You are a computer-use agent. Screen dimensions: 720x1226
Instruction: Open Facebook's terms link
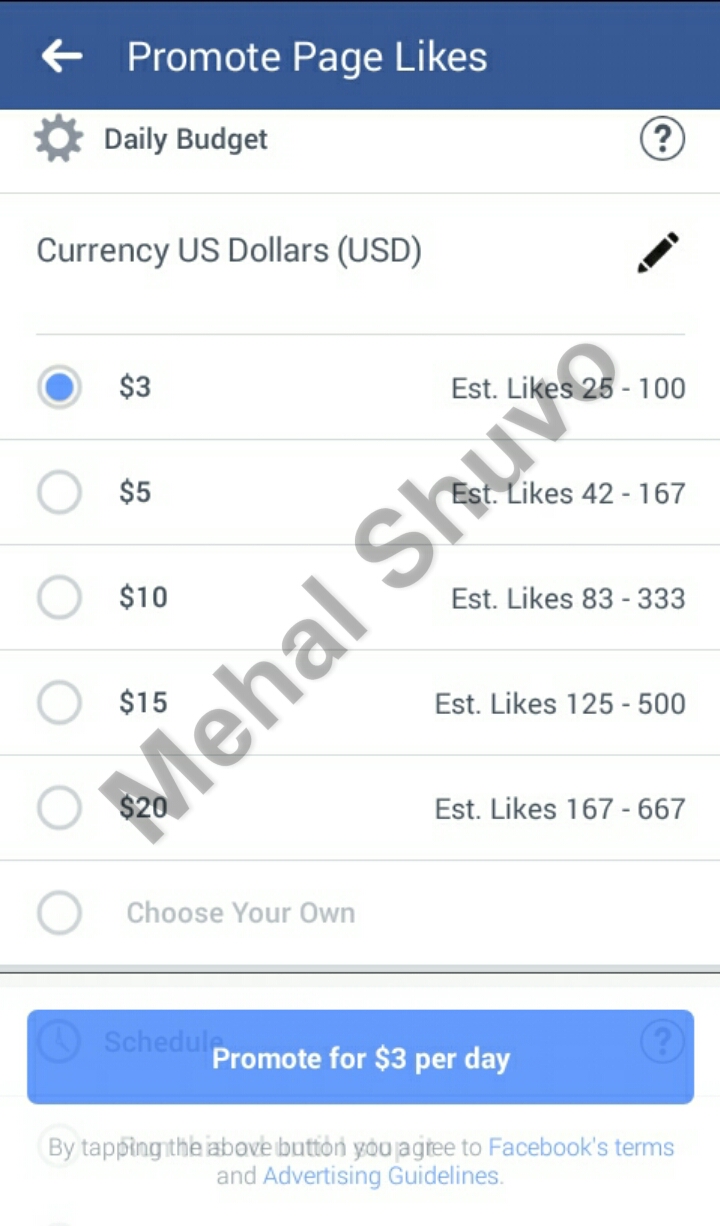point(581,1147)
